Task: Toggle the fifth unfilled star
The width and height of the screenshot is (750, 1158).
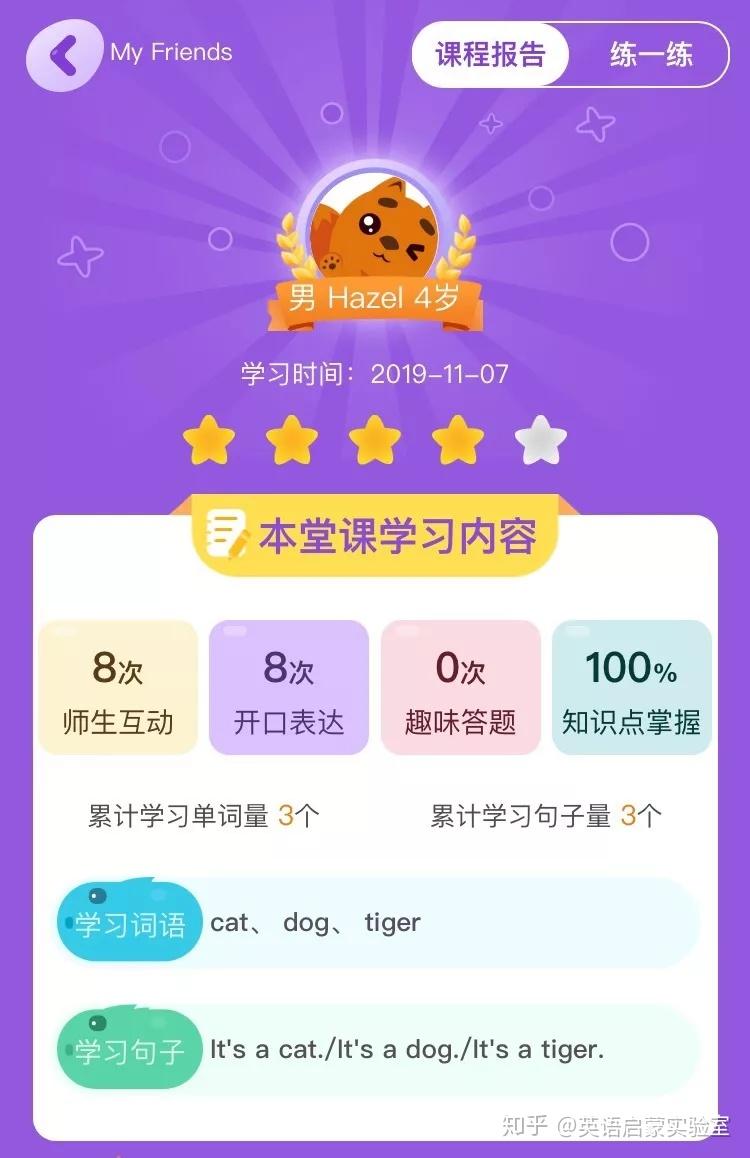Action: click(x=541, y=438)
